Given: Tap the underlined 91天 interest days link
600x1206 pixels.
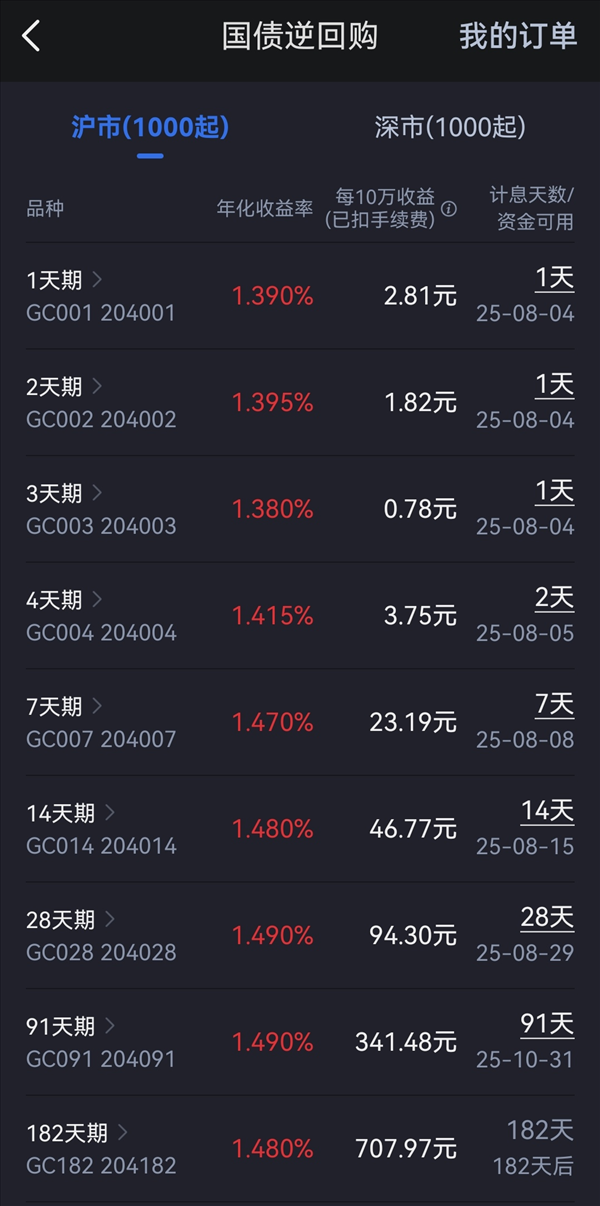Looking at the screenshot, I should tap(547, 1025).
